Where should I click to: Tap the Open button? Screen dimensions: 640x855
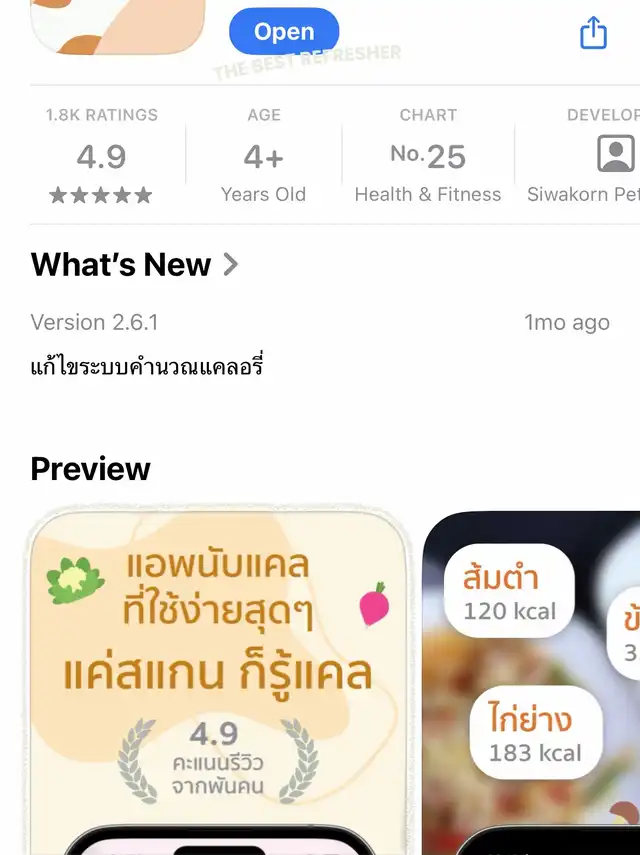pyautogui.click(x=284, y=32)
